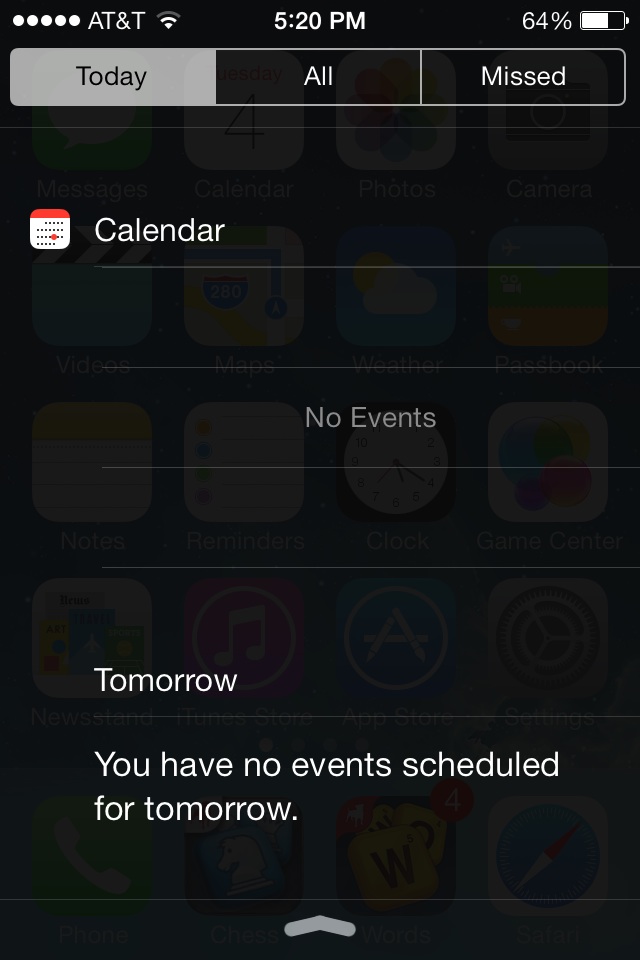
Task: Switch to the All tab
Action: (318, 77)
